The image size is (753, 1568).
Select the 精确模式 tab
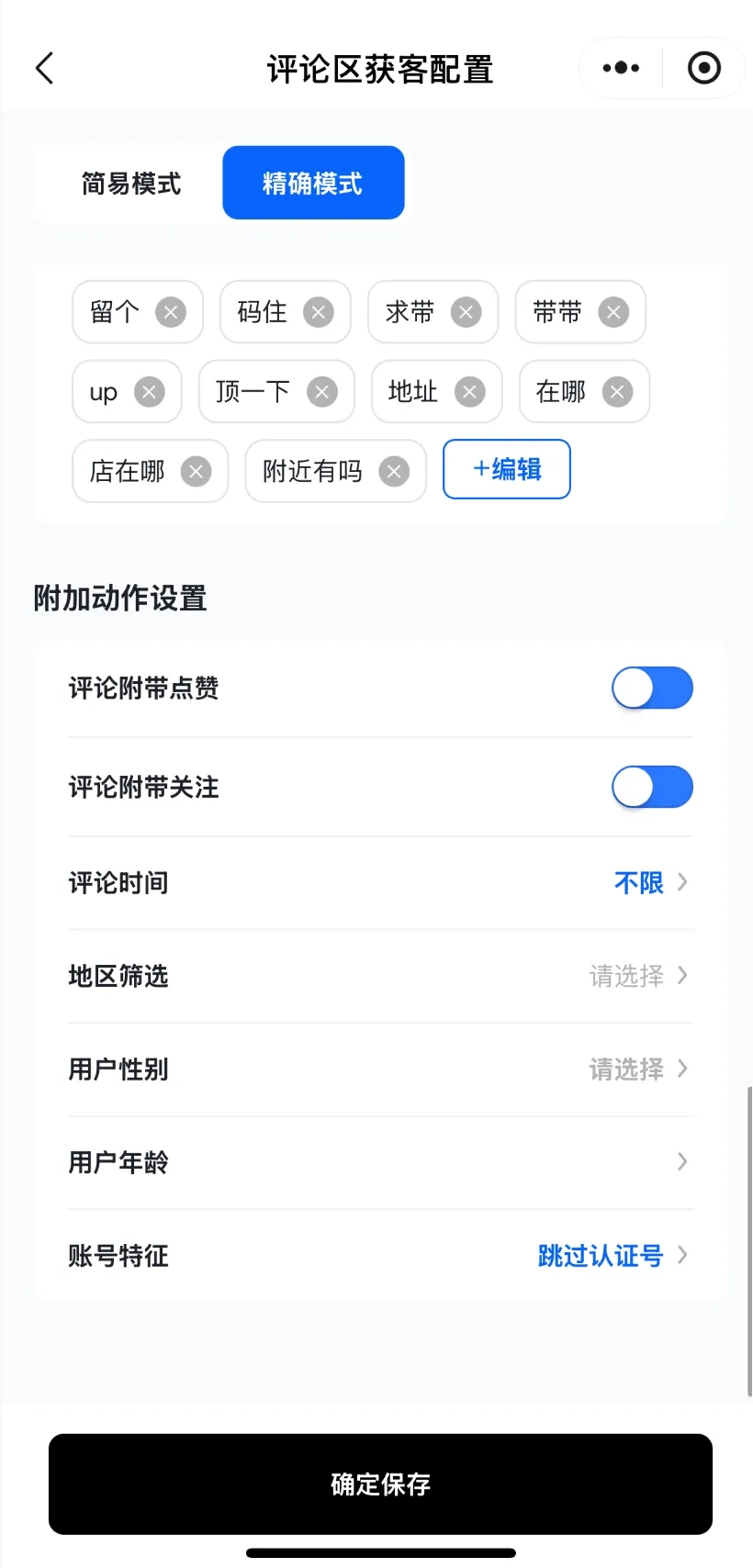click(313, 184)
